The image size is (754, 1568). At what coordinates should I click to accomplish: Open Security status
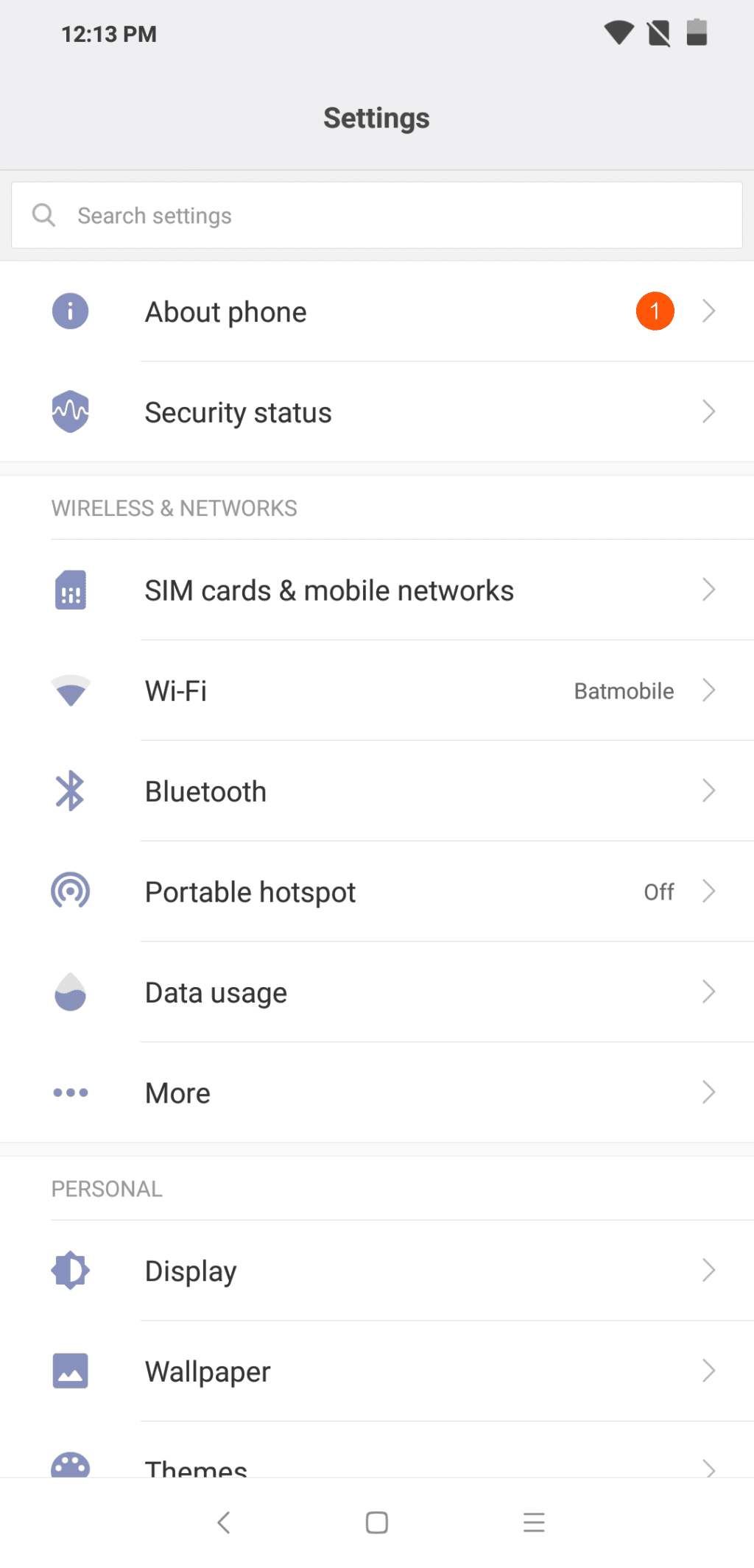[x=376, y=412]
